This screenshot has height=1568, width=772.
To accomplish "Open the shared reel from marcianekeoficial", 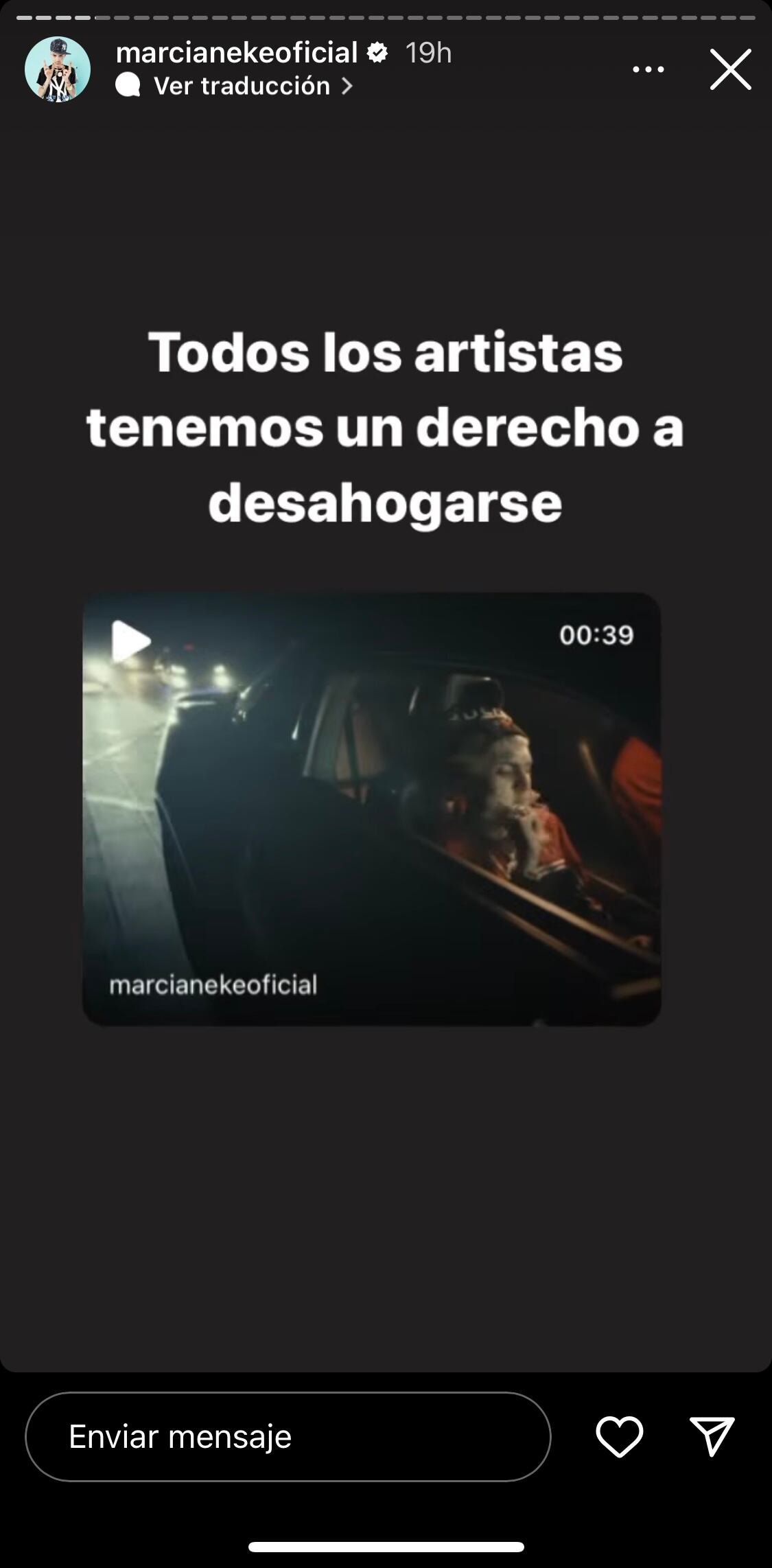I will click(x=371, y=809).
